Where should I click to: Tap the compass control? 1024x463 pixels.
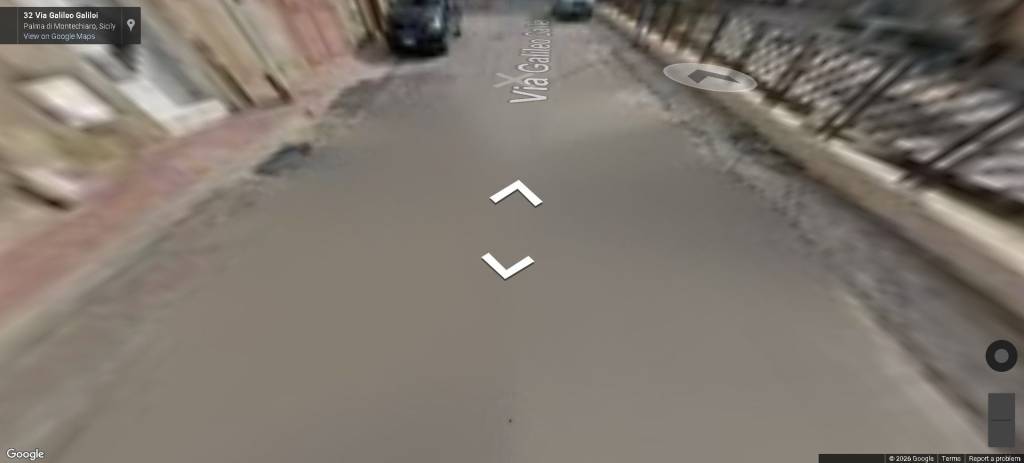(x=1001, y=355)
